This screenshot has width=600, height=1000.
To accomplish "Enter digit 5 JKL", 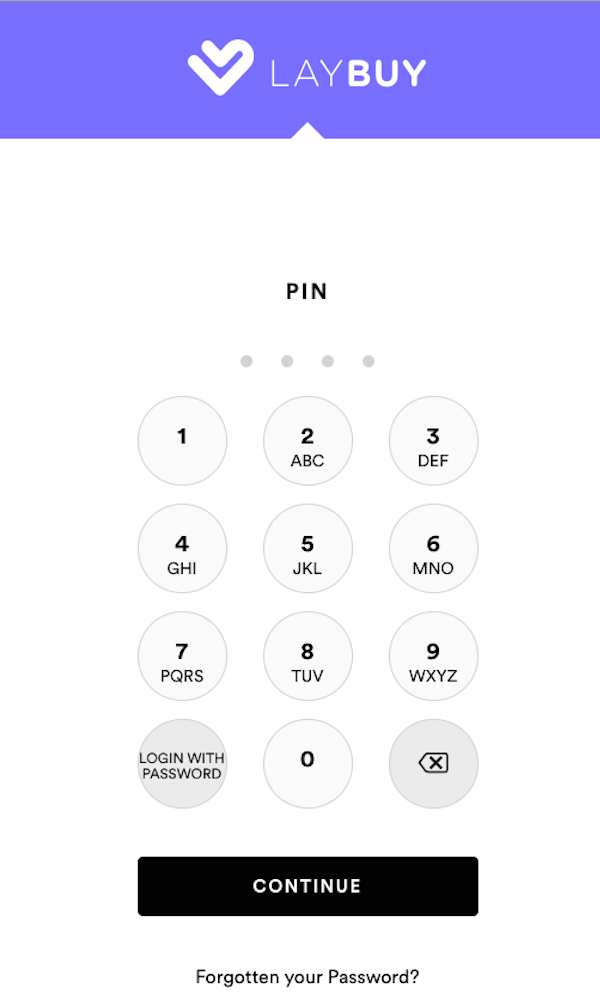I will tap(308, 548).
